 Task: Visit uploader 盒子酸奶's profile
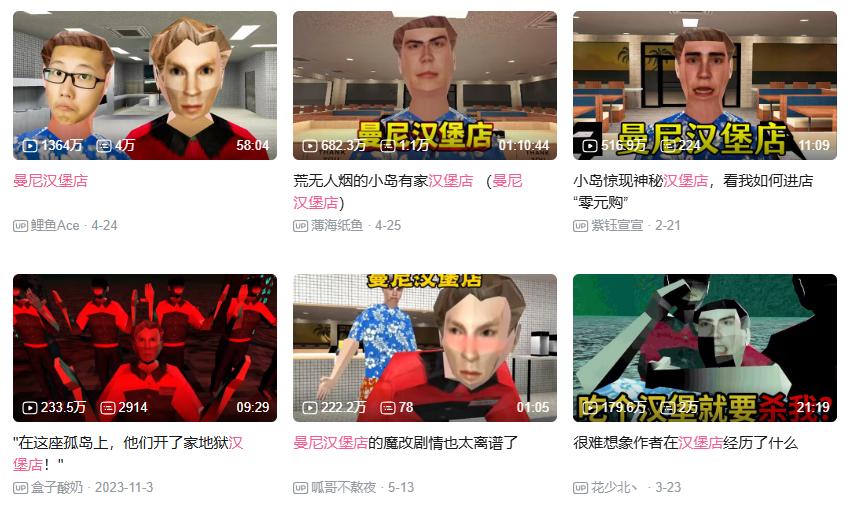coord(57,487)
